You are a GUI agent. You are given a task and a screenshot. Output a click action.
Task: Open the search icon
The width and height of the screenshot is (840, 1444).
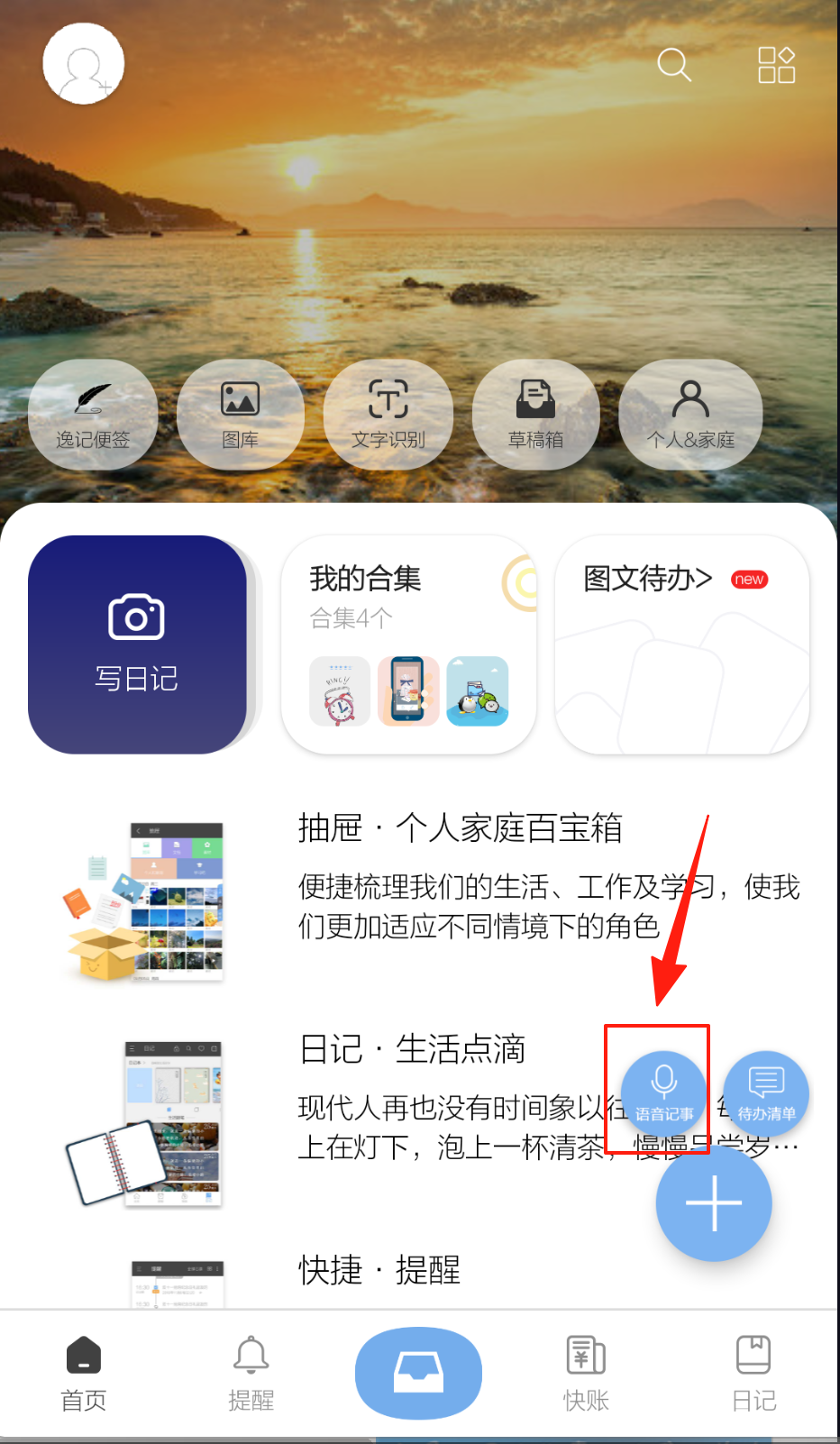click(673, 65)
